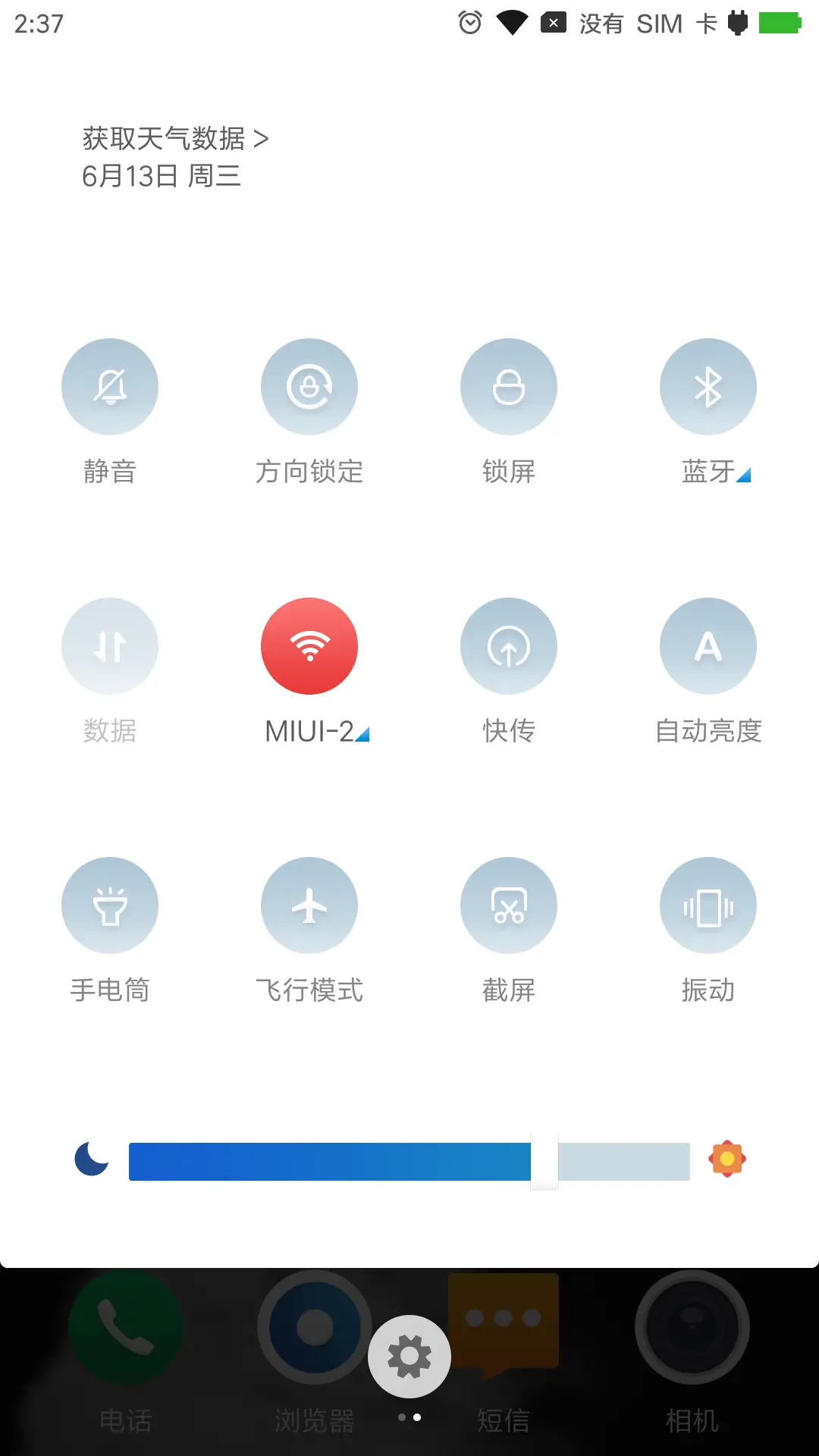
Task: Toggle auto brightness (自动亮度)
Action: [708, 645]
